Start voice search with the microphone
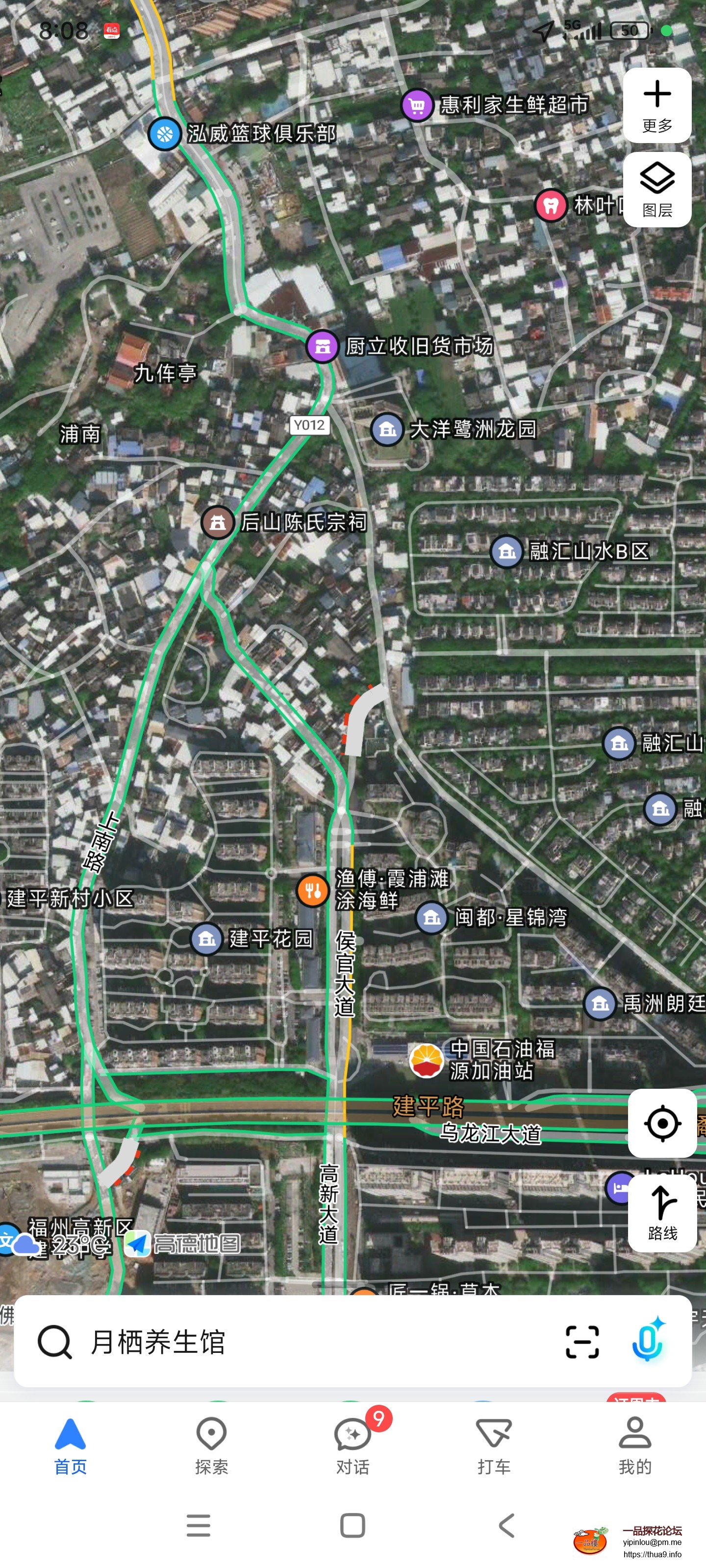This screenshot has width=706, height=1568. 648,1342
